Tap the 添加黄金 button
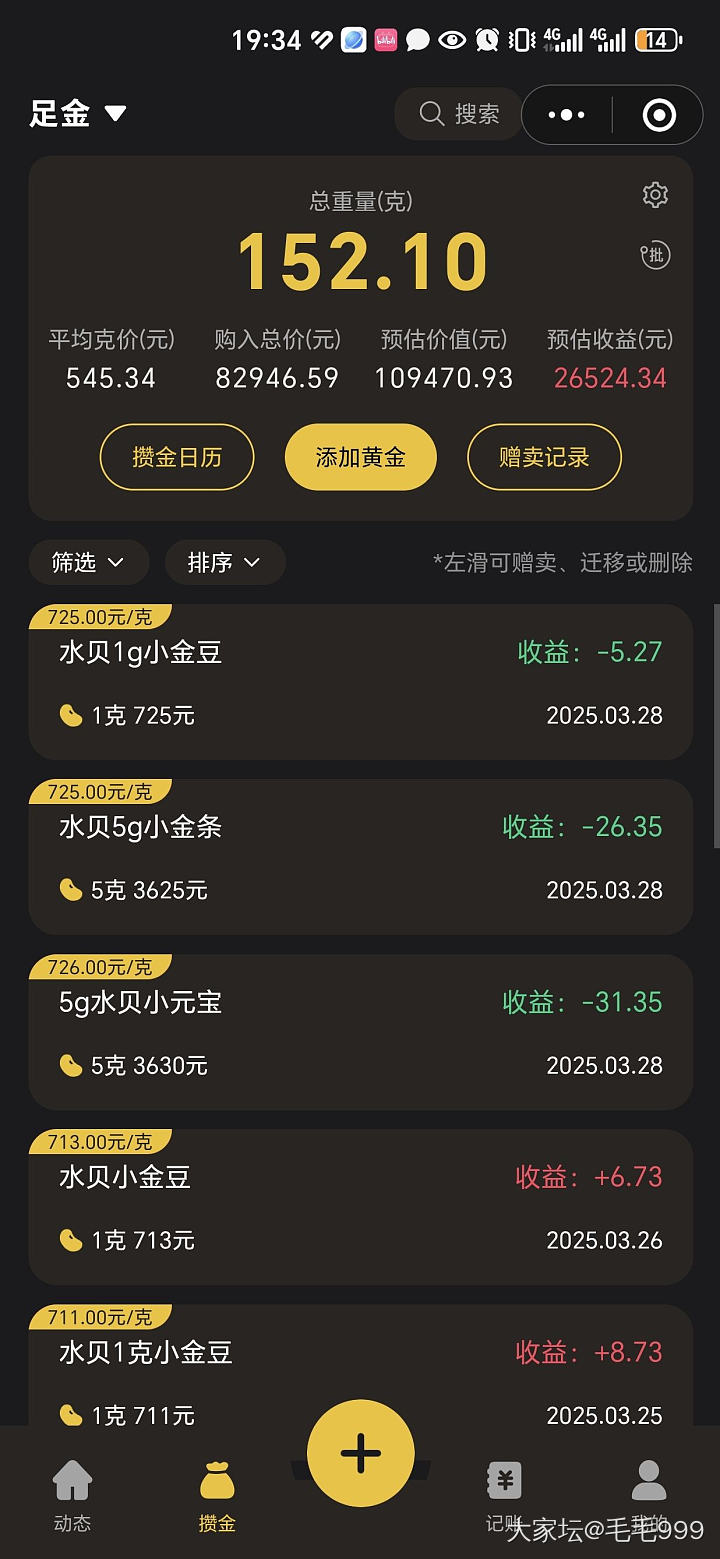 pyautogui.click(x=361, y=457)
